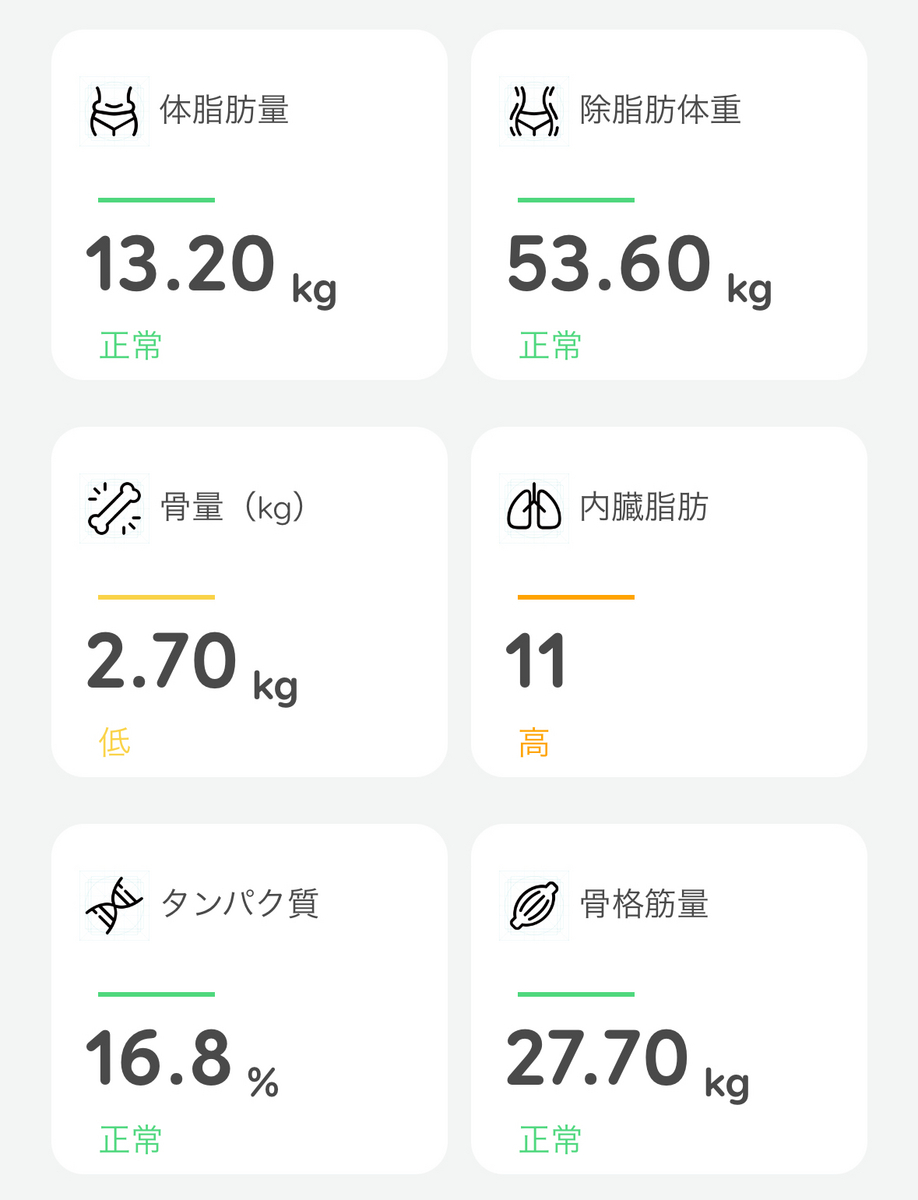The image size is (918, 1200).
Task: View details for 骨量（kg）
Action: (249, 602)
